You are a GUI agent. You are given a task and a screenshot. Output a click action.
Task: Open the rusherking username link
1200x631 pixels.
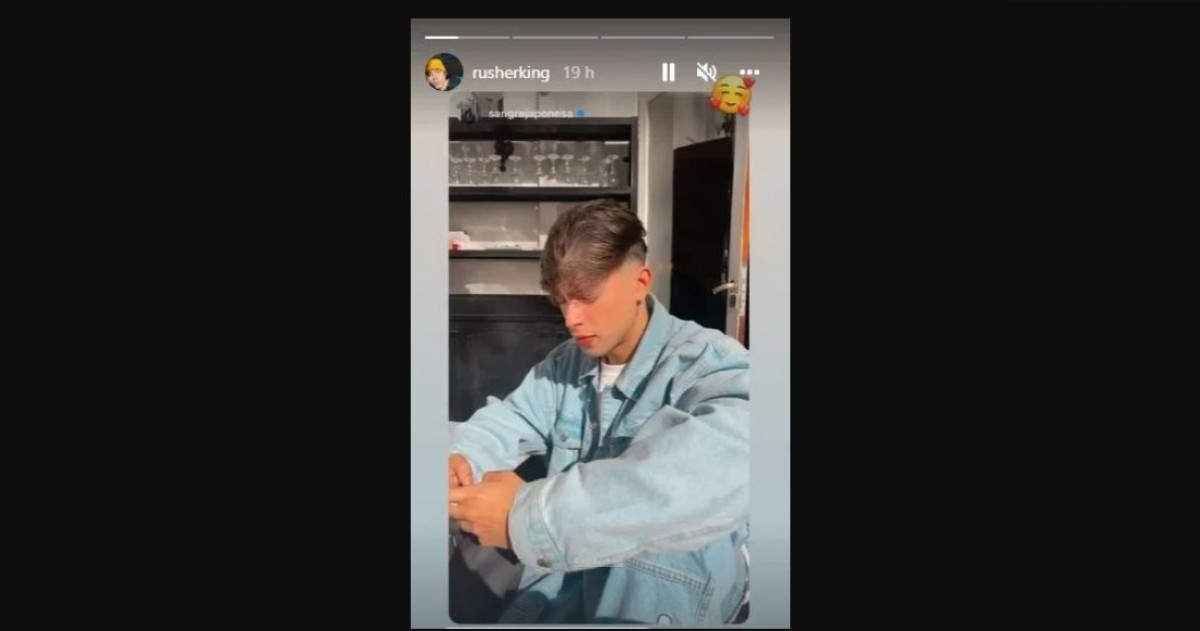coord(510,73)
